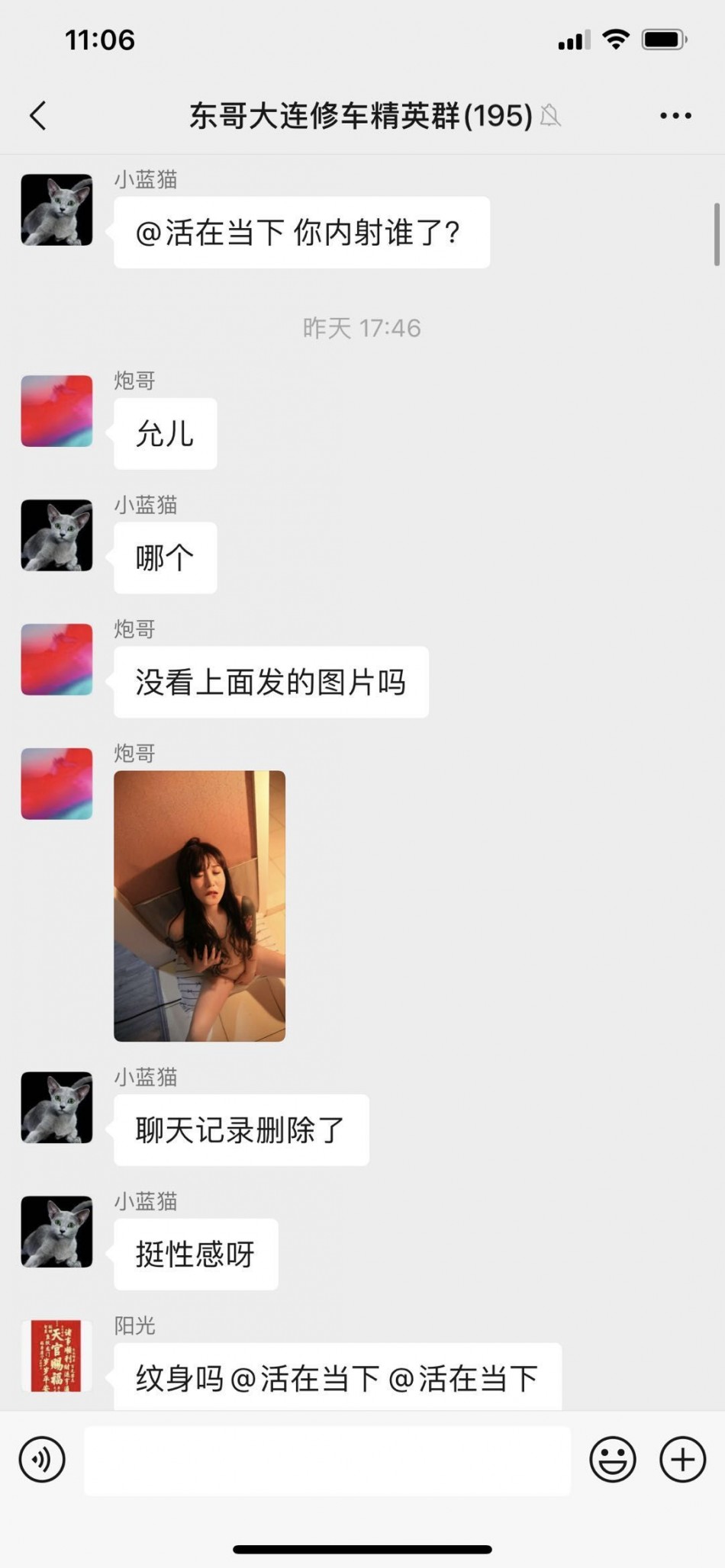This screenshot has height=1568, width=725.
Task: Open the emoji sticker panel
Action: pyautogui.click(x=612, y=1460)
